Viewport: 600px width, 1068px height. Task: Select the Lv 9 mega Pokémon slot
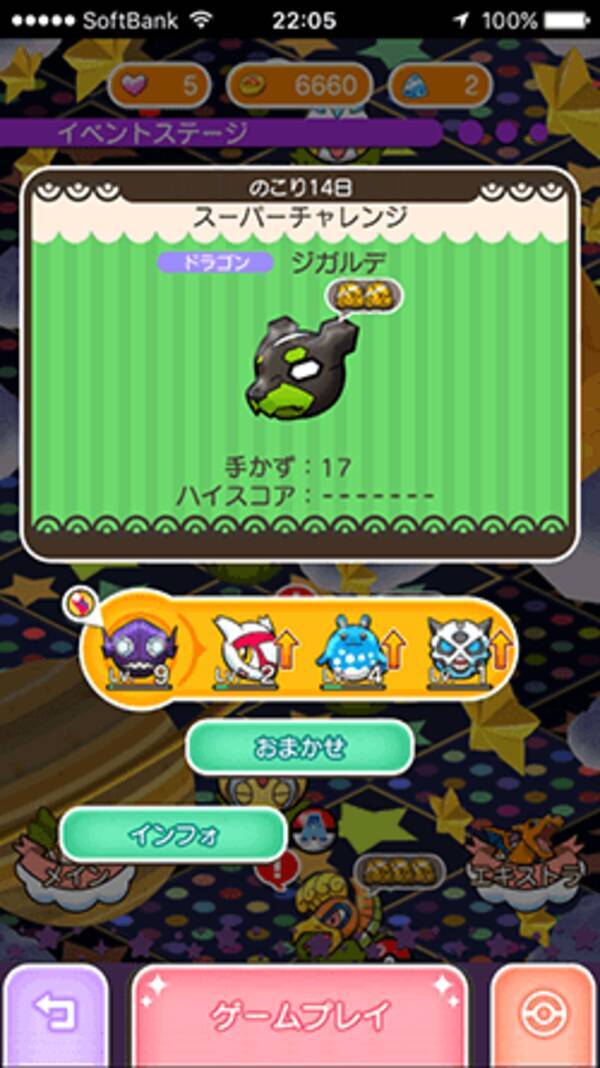[x=140, y=648]
